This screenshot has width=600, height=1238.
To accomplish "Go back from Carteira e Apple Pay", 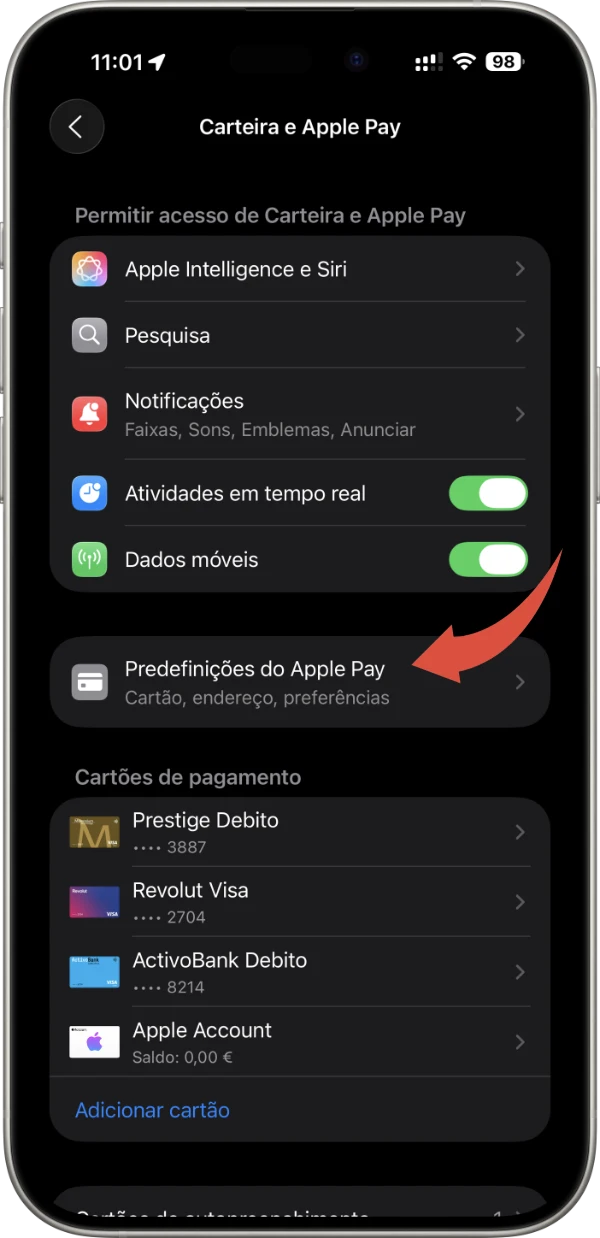I will tap(77, 127).
